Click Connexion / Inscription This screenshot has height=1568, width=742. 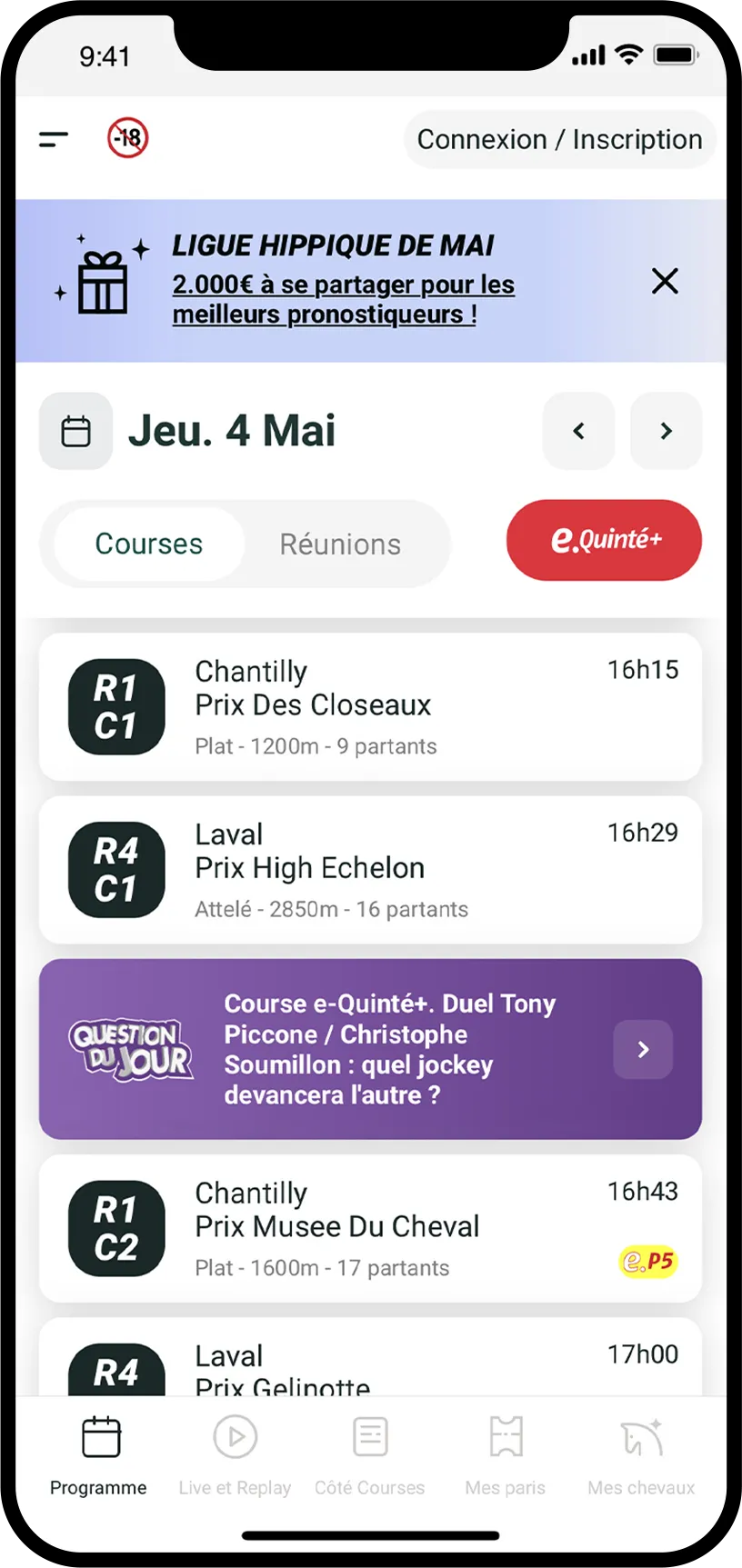click(x=558, y=138)
